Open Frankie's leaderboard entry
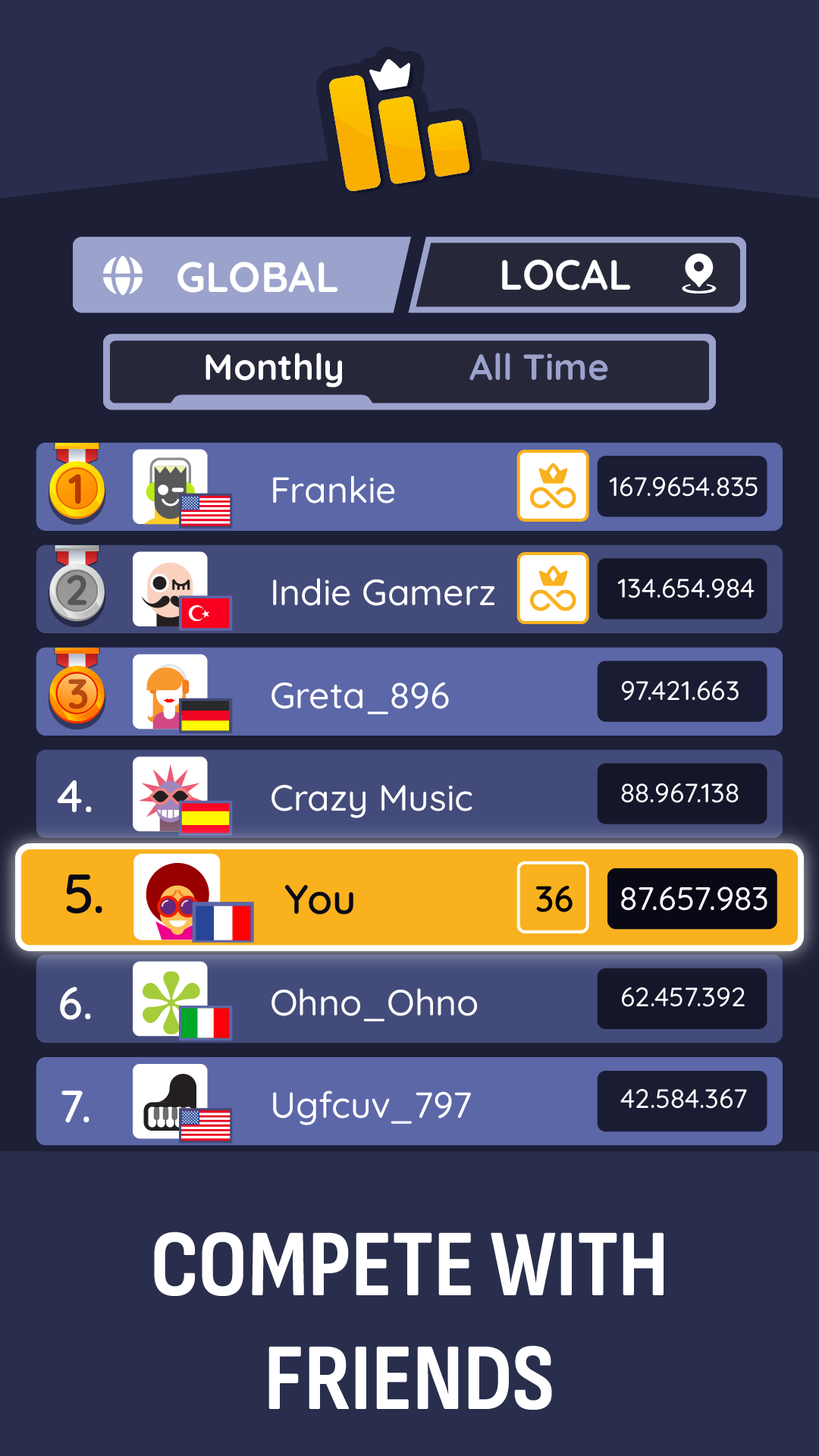The image size is (819, 1456). pyautogui.click(x=409, y=487)
